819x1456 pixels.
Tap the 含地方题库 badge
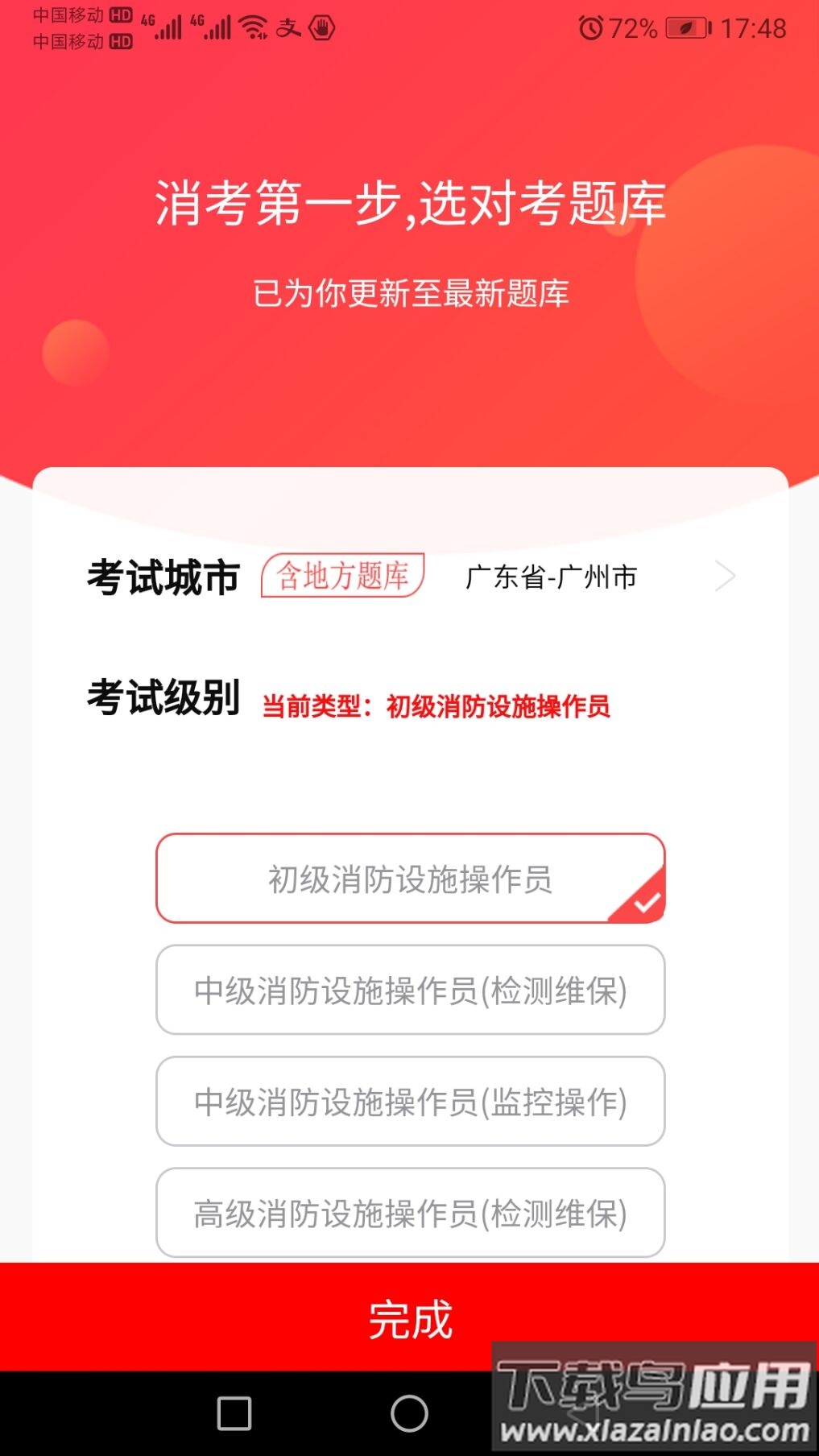[x=341, y=574]
